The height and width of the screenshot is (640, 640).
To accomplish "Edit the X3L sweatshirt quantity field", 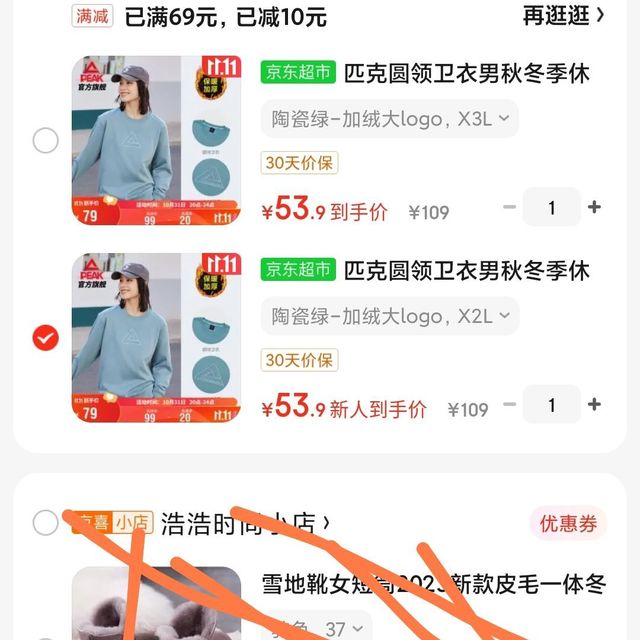I will [551, 208].
